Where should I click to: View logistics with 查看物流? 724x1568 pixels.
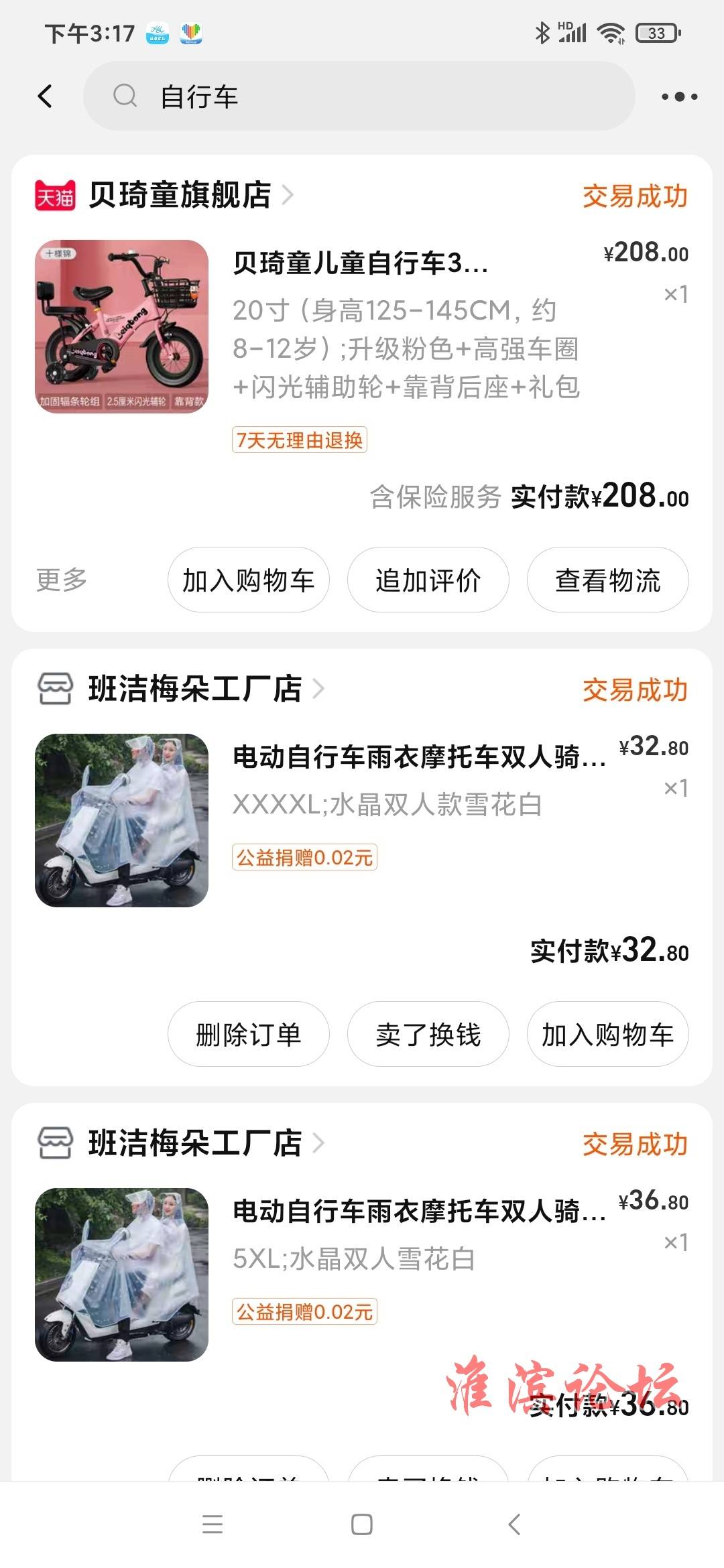[x=607, y=580]
